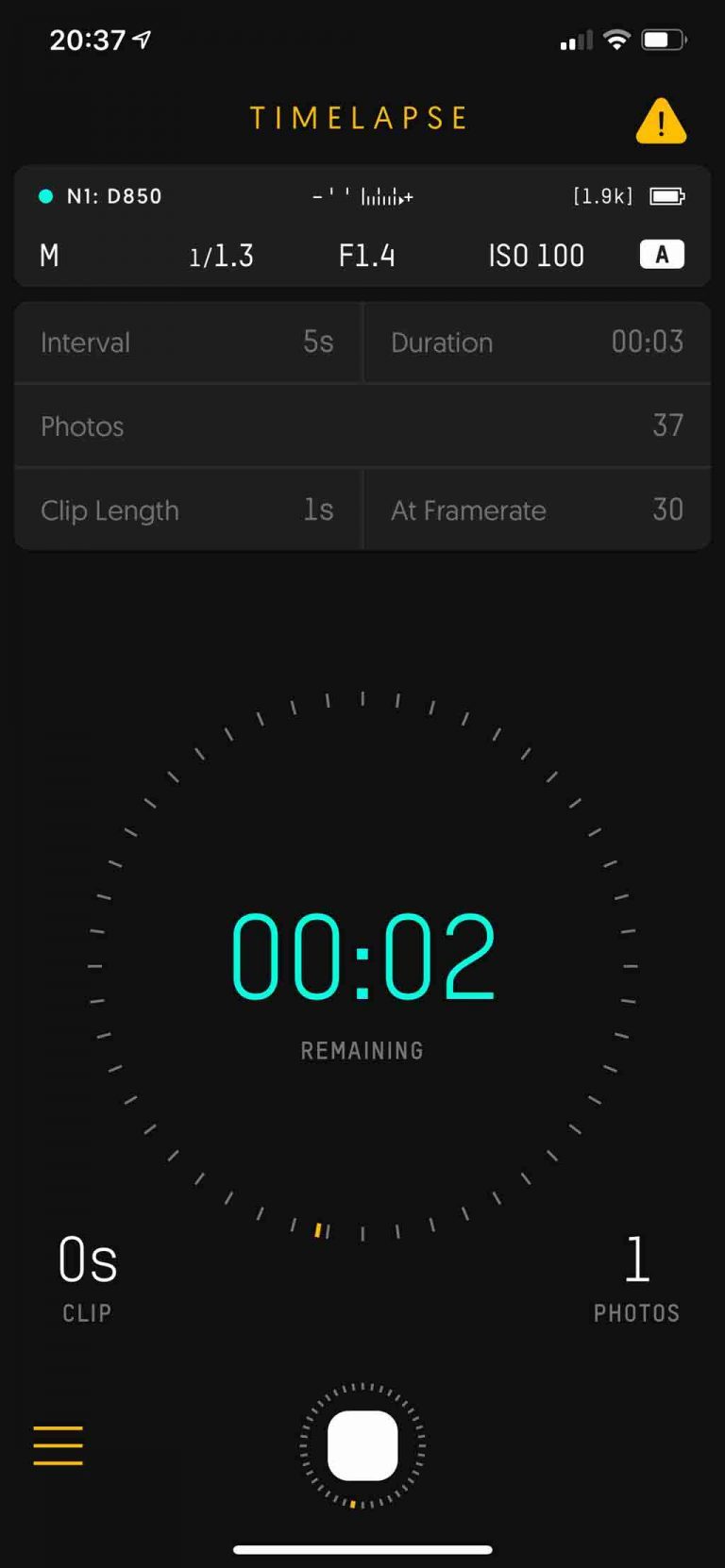Tap the 1/1.3 shutter speed setting

point(222,256)
